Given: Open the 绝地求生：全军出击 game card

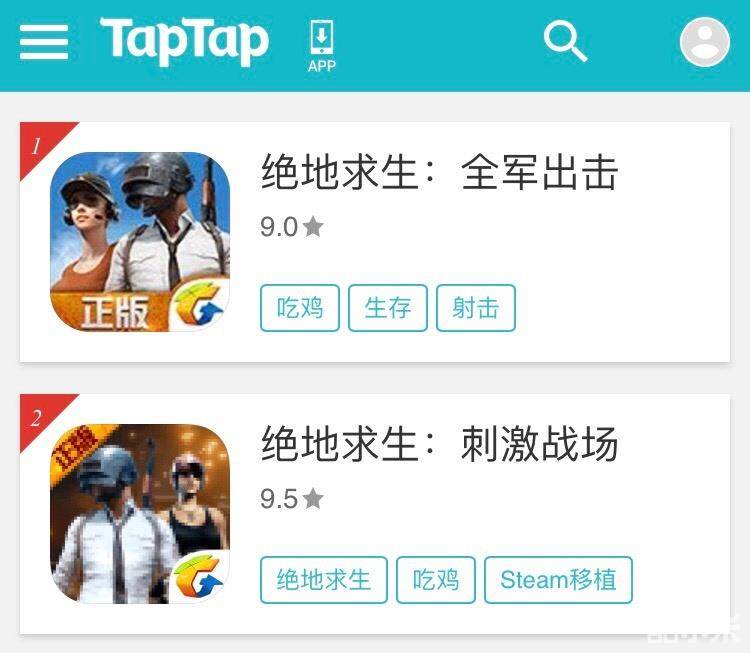Looking at the screenshot, I should point(440,174).
